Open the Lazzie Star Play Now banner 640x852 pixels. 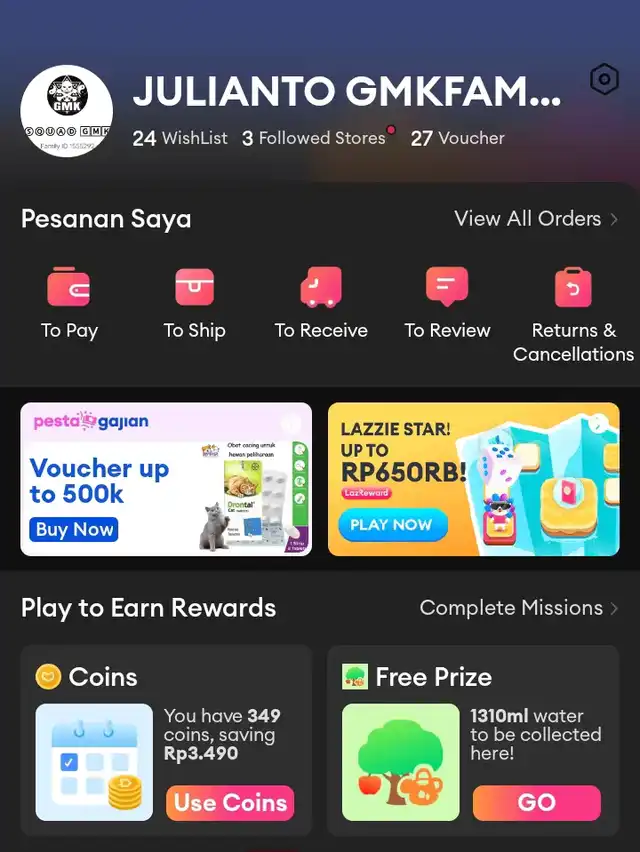[473, 479]
